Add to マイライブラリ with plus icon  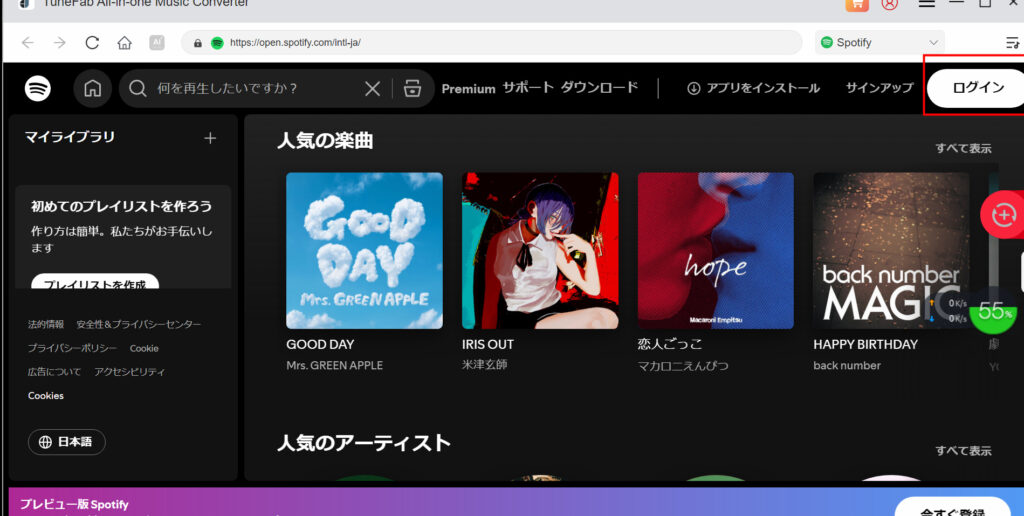click(x=210, y=138)
